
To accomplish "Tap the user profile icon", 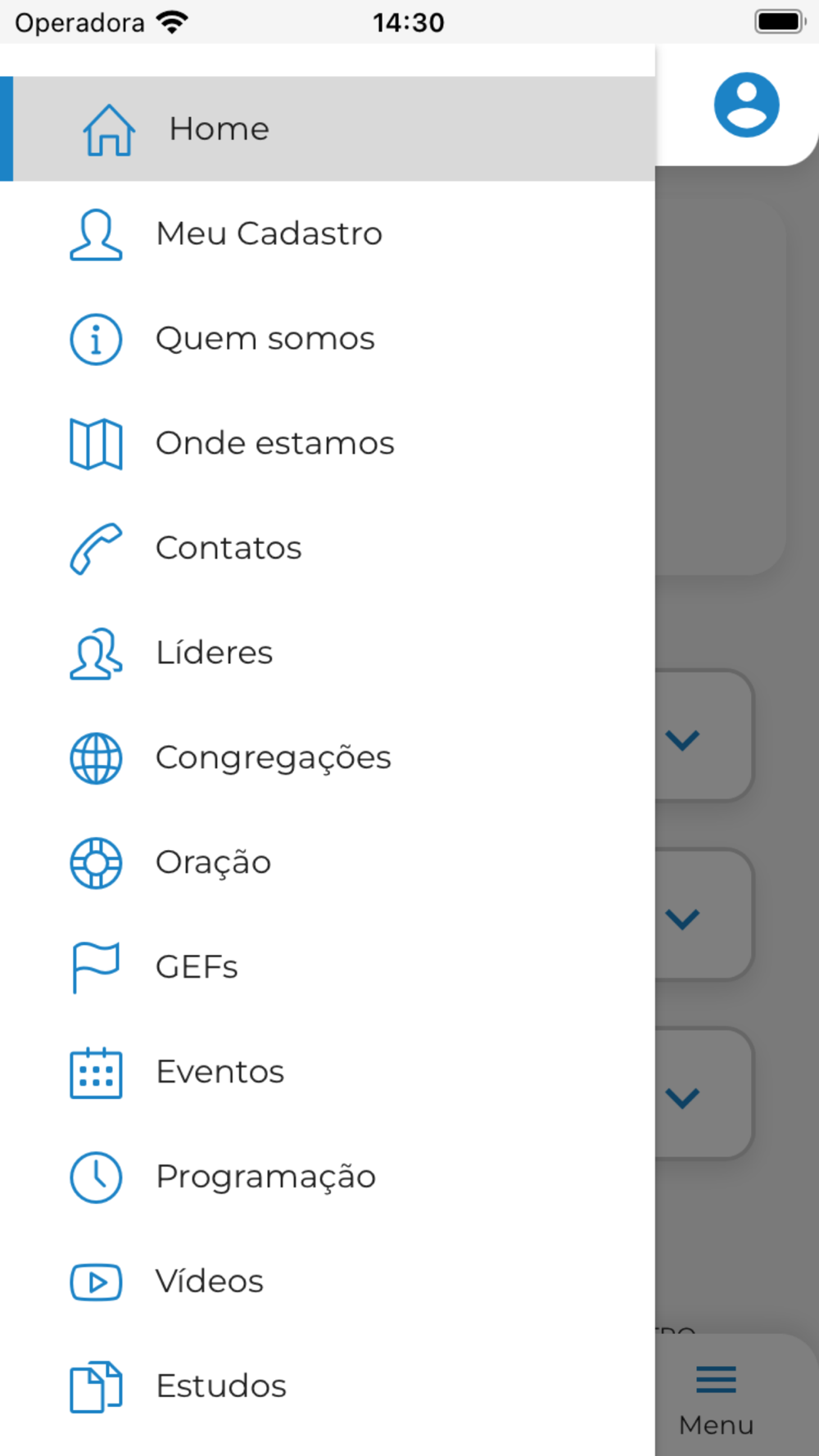I will click(746, 105).
